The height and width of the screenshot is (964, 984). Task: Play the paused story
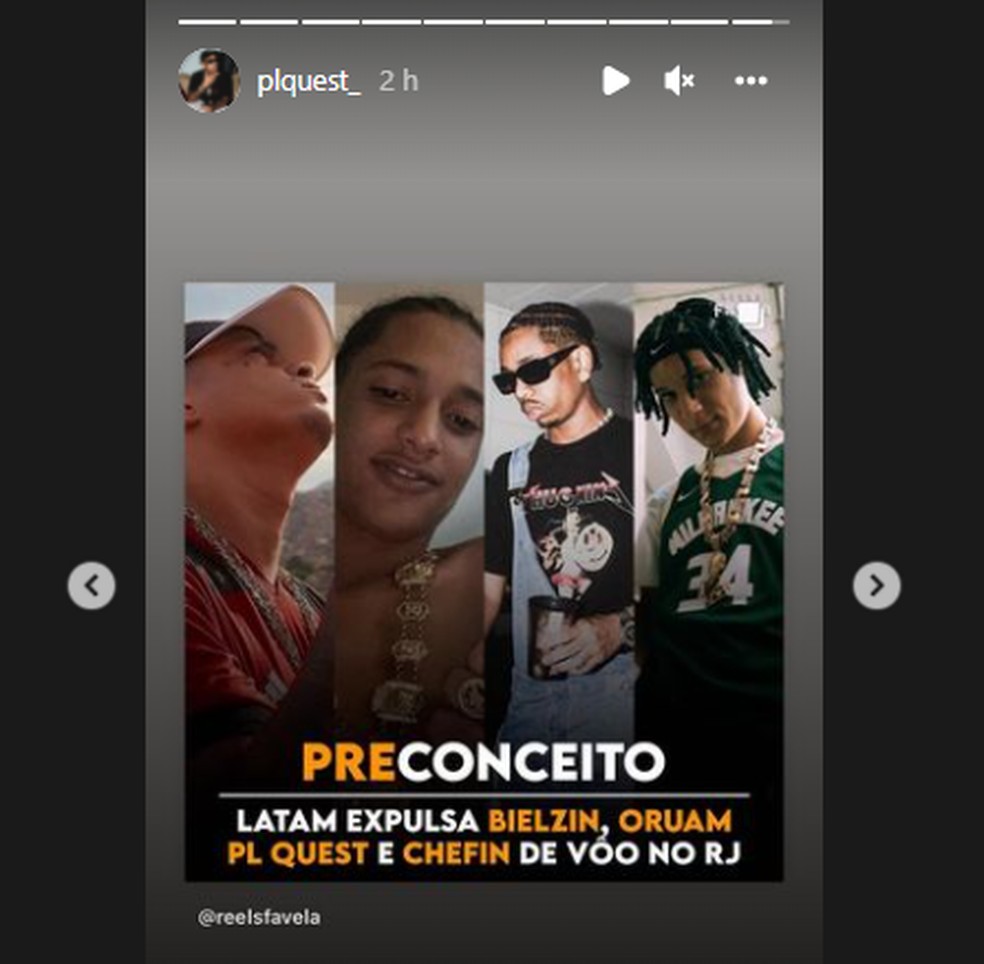(x=616, y=81)
